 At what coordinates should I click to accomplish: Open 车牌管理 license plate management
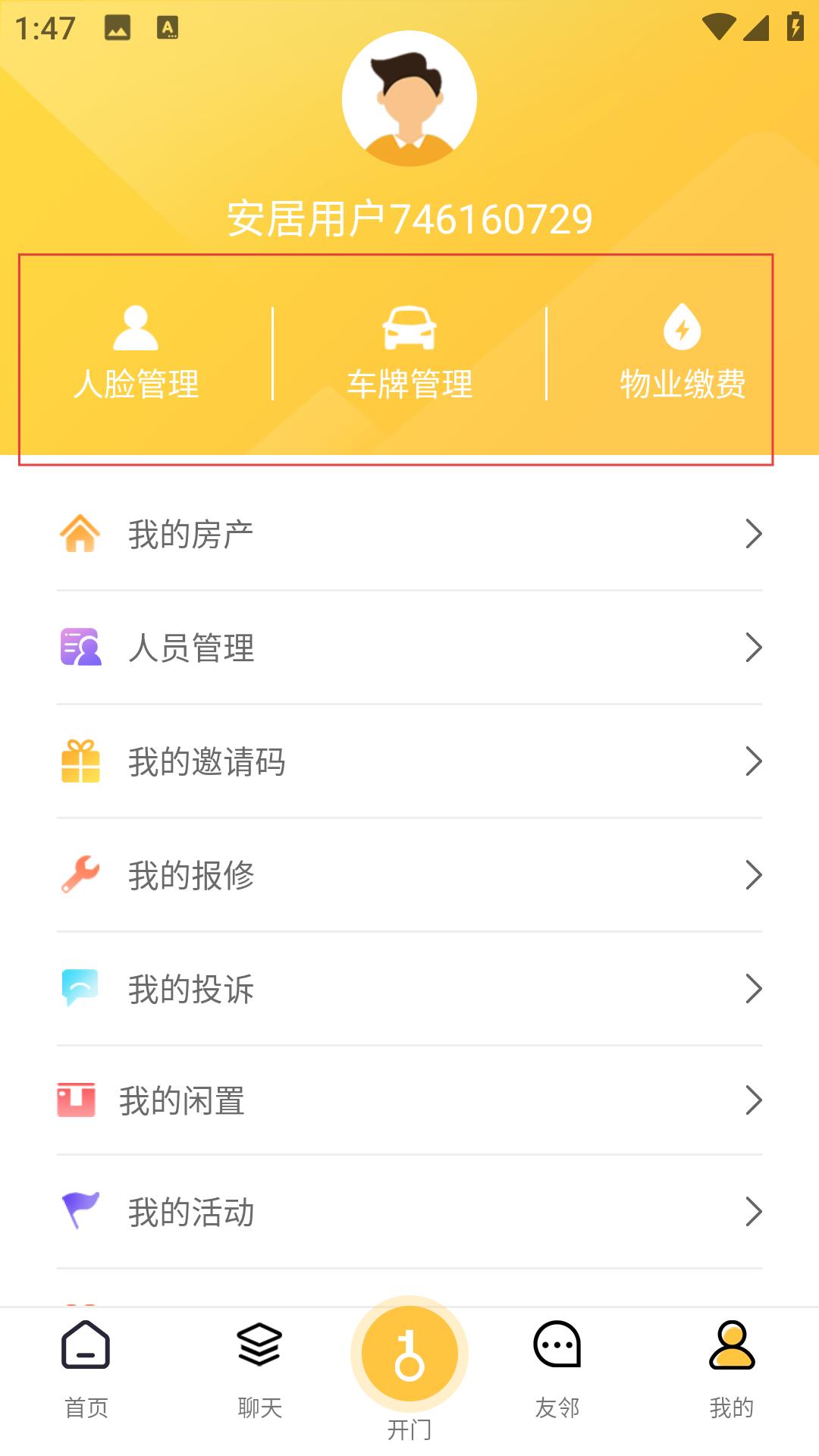coord(409,353)
